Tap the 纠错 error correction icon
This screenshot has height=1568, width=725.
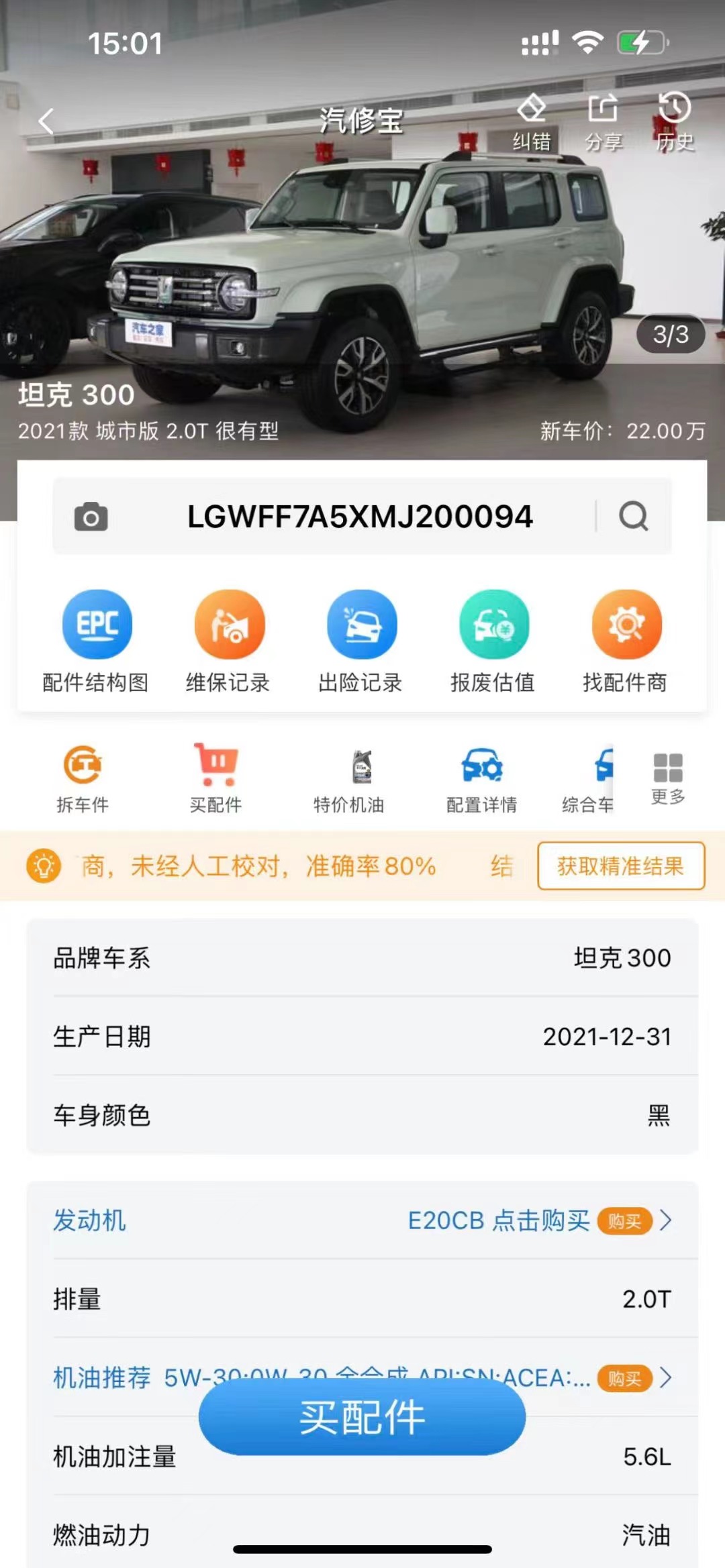click(x=532, y=121)
